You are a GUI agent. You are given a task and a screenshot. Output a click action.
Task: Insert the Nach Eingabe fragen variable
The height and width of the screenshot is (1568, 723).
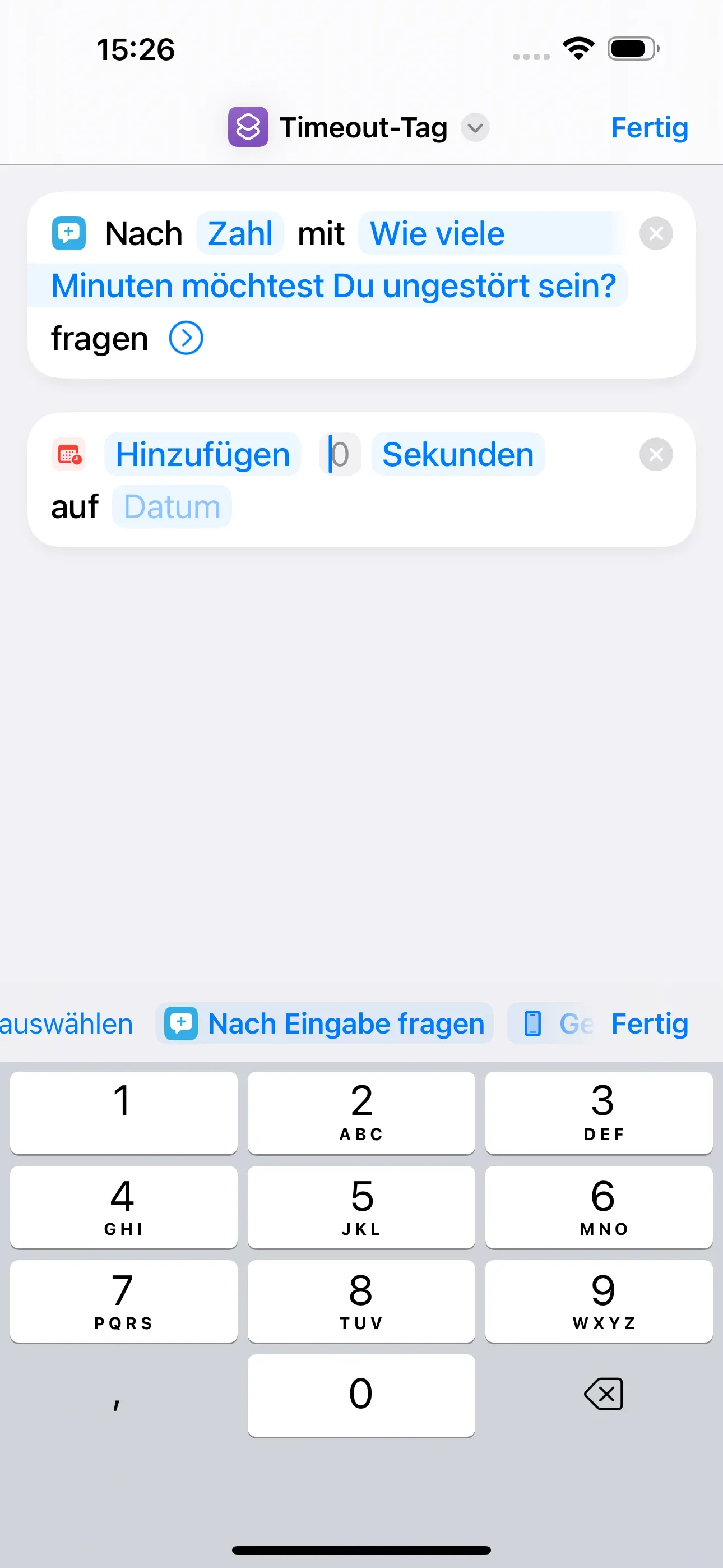325,1023
